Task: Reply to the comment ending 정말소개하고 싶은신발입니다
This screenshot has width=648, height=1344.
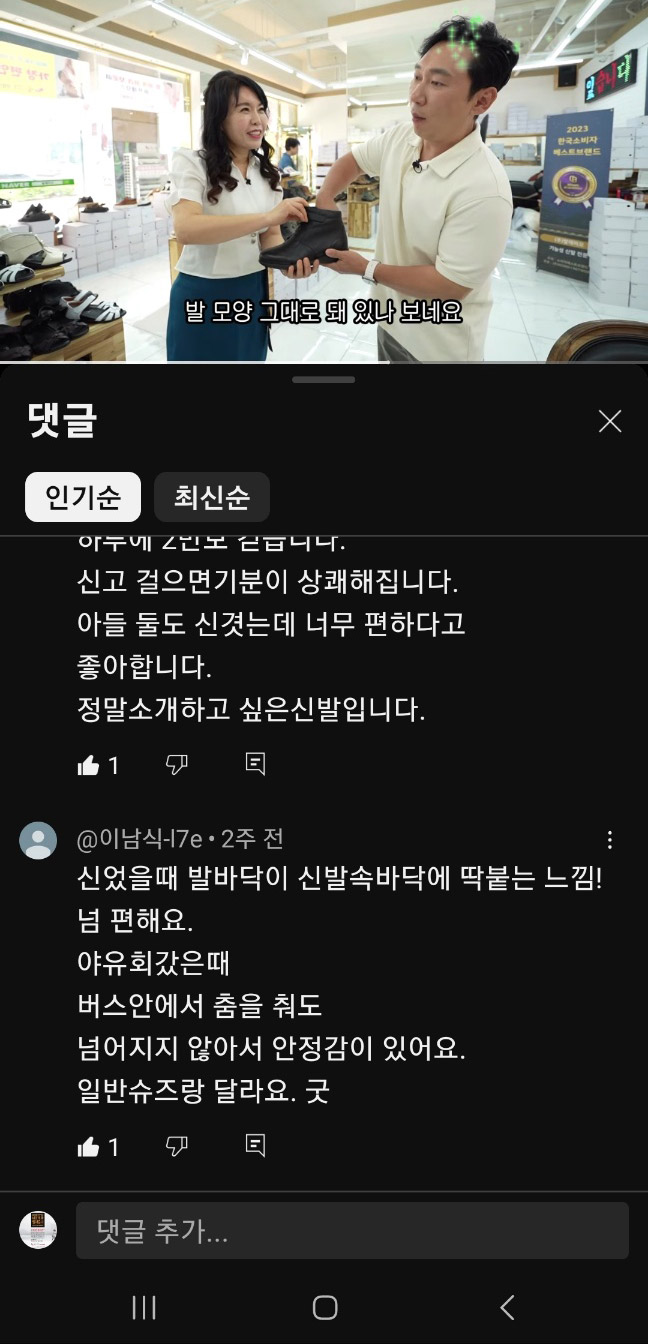Action: (x=255, y=765)
